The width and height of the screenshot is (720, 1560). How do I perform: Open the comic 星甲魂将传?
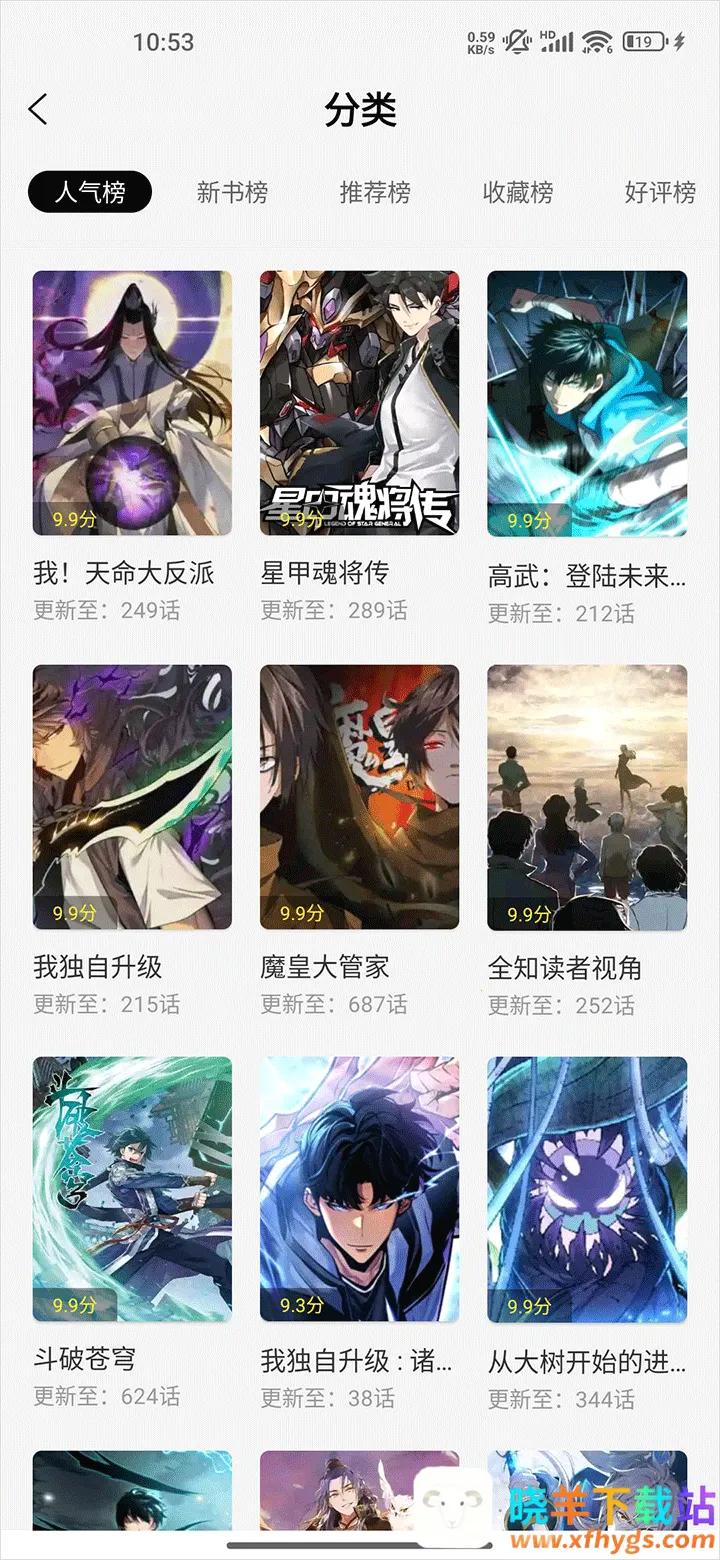(359, 403)
